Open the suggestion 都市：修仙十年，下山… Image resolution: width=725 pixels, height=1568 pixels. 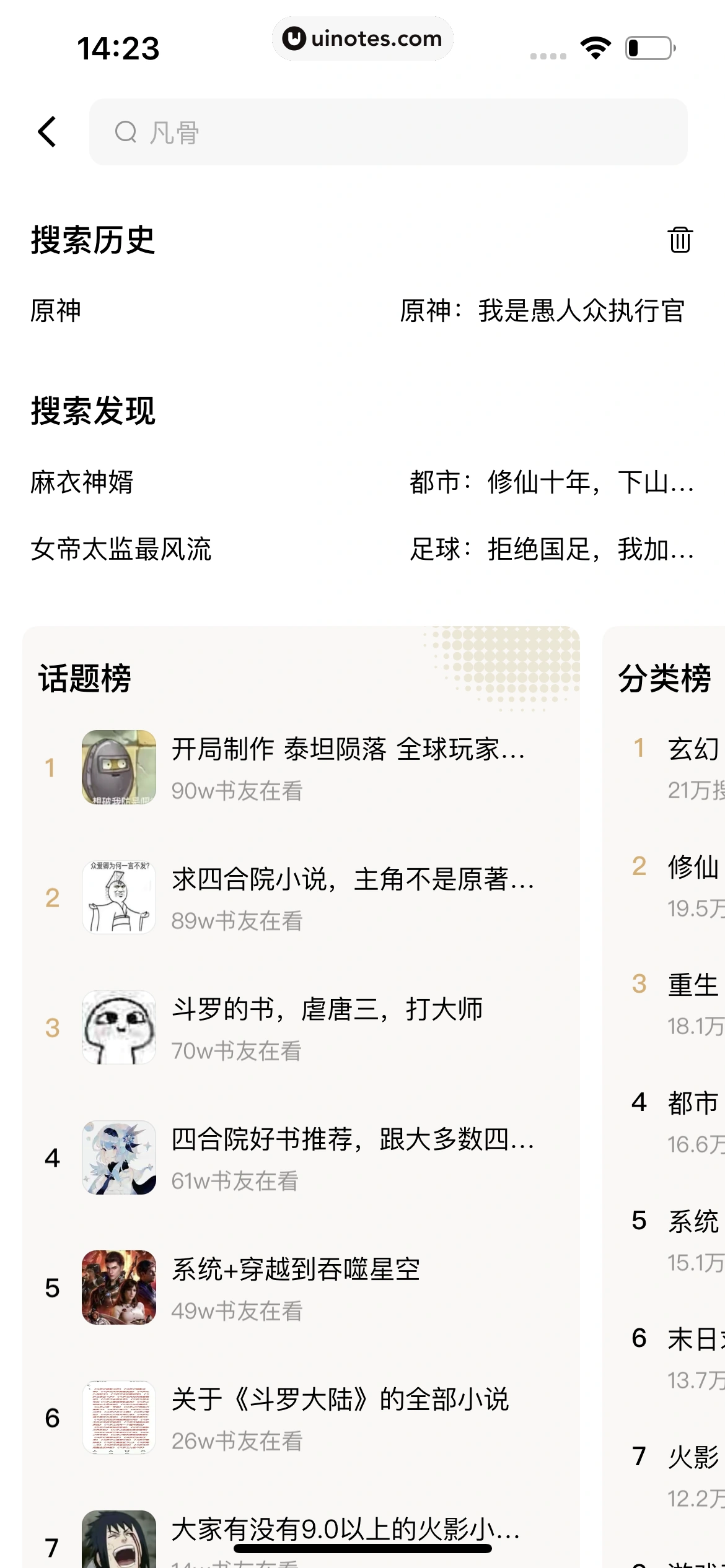[551, 482]
